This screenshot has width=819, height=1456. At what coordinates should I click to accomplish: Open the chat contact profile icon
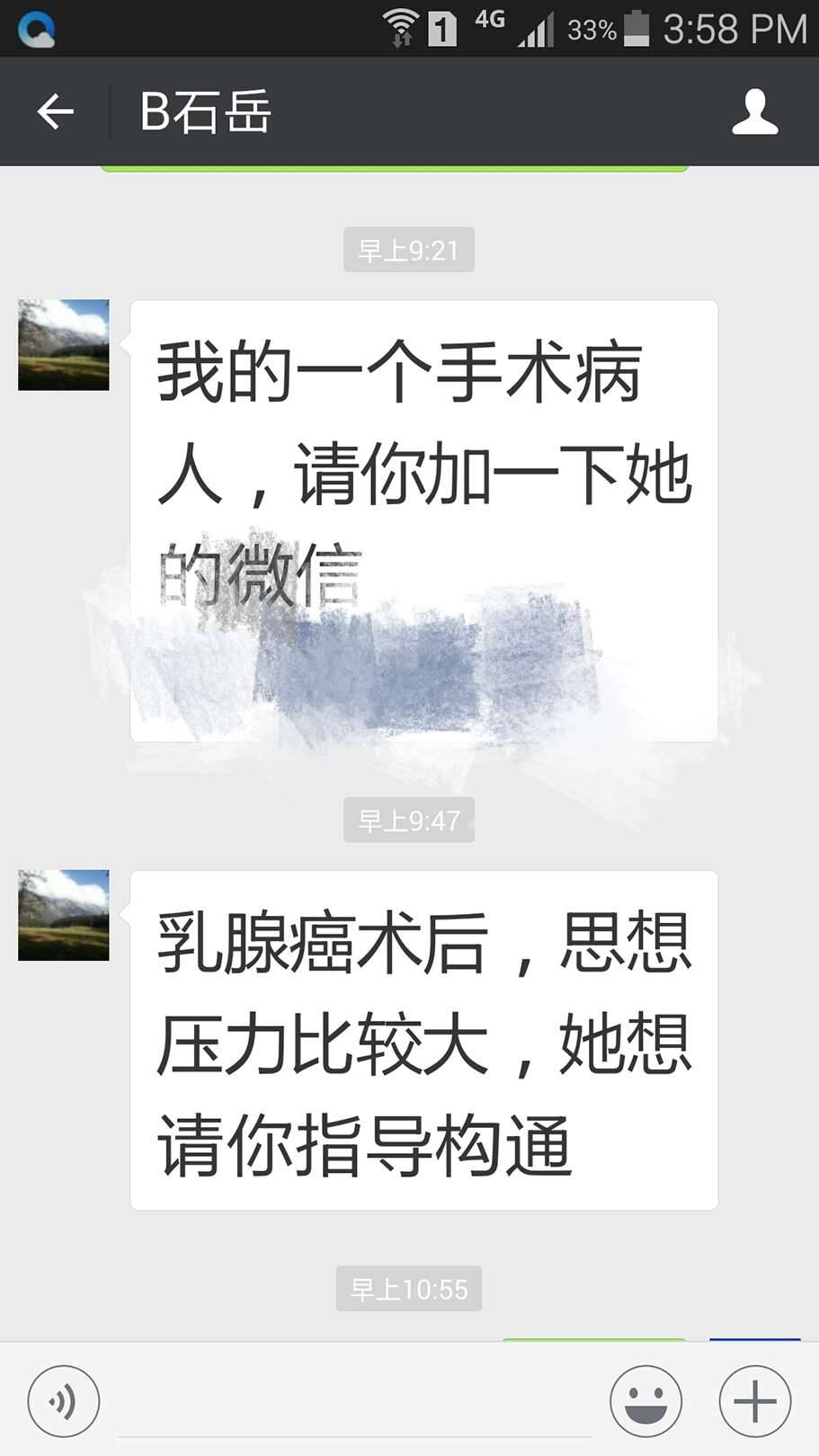(x=756, y=111)
